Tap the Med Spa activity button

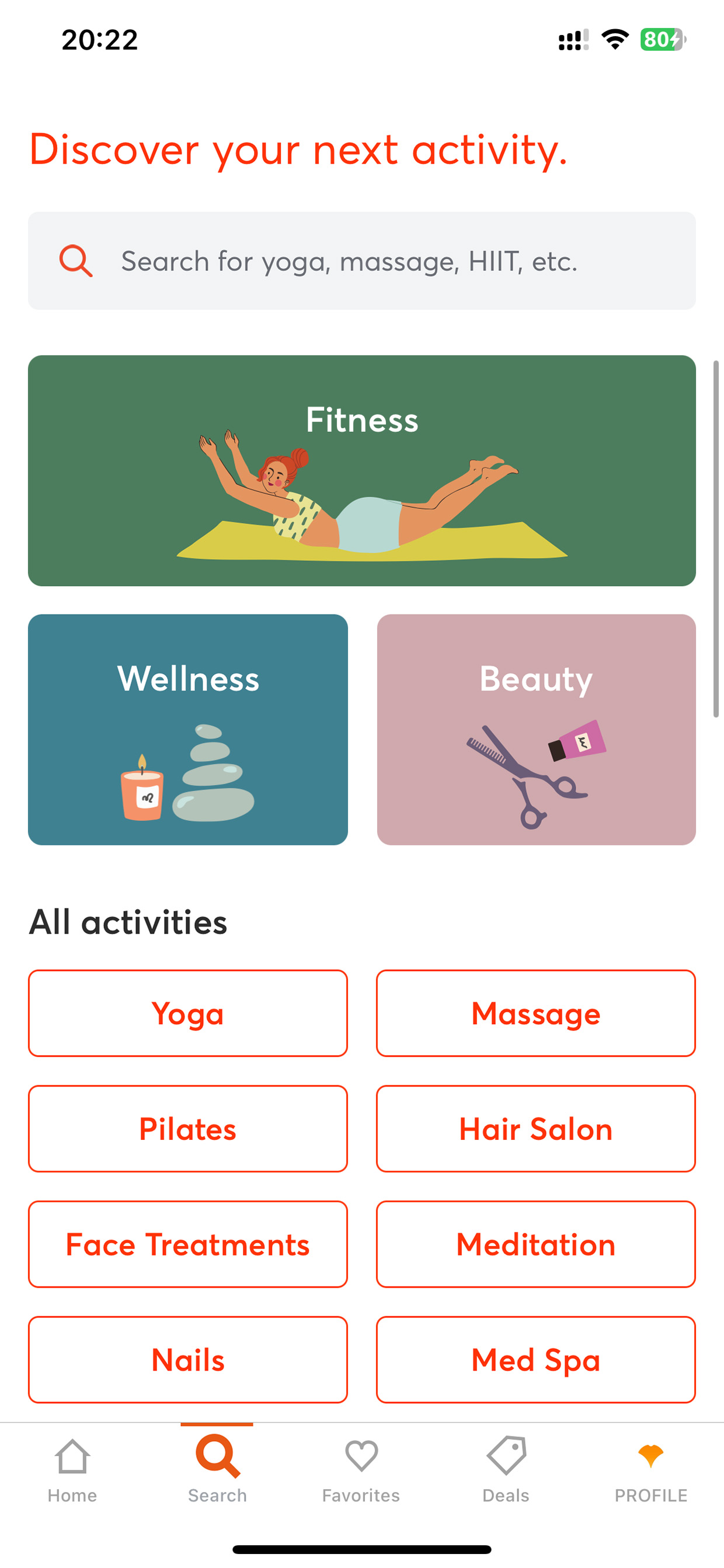click(536, 1359)
